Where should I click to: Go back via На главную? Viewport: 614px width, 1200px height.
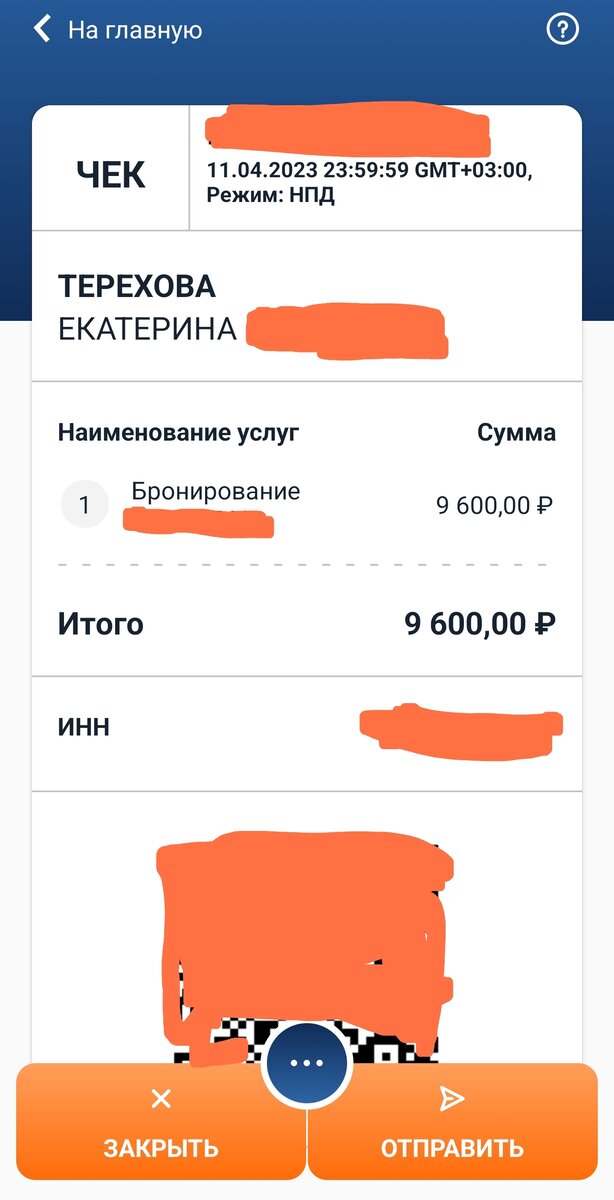(118, 30)
